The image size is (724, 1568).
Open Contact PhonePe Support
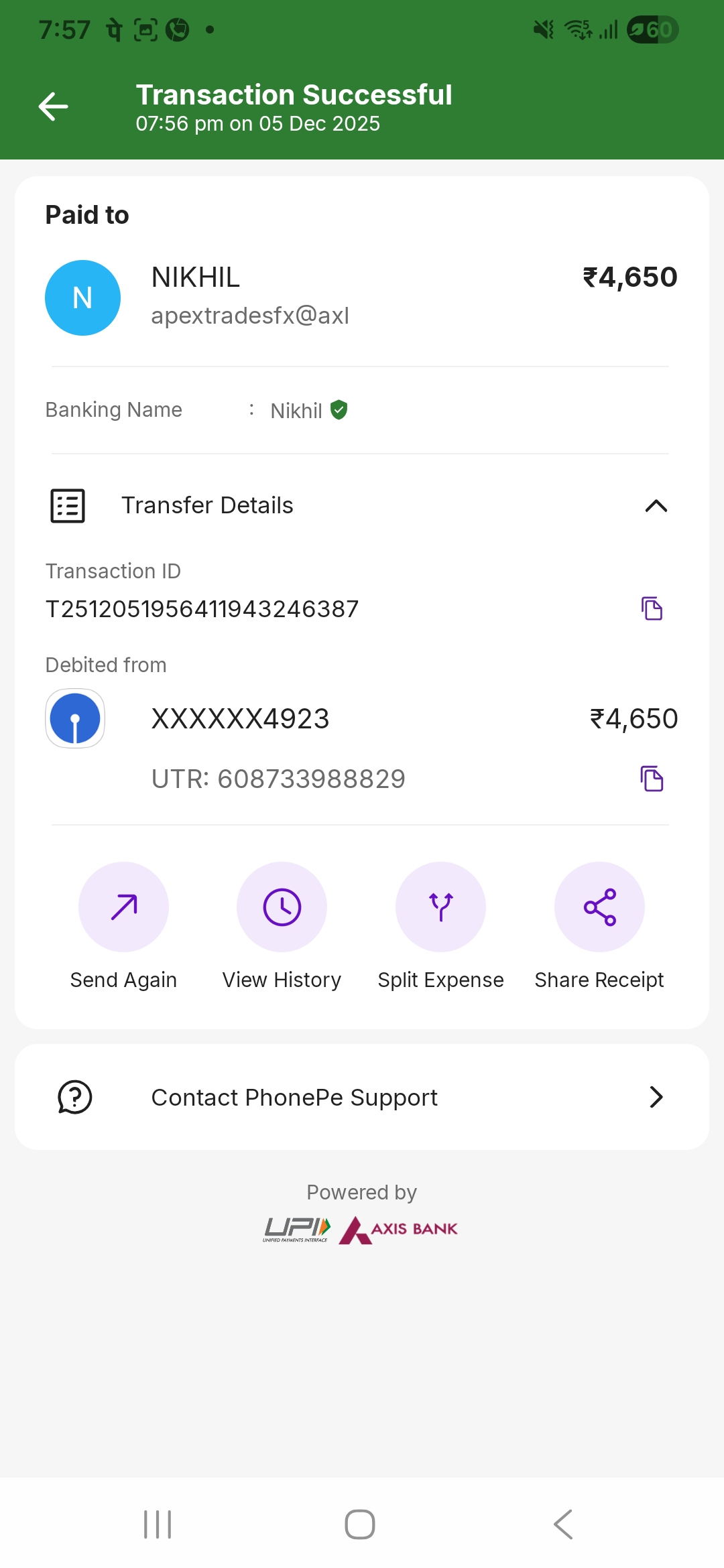tap(362, 1097)
